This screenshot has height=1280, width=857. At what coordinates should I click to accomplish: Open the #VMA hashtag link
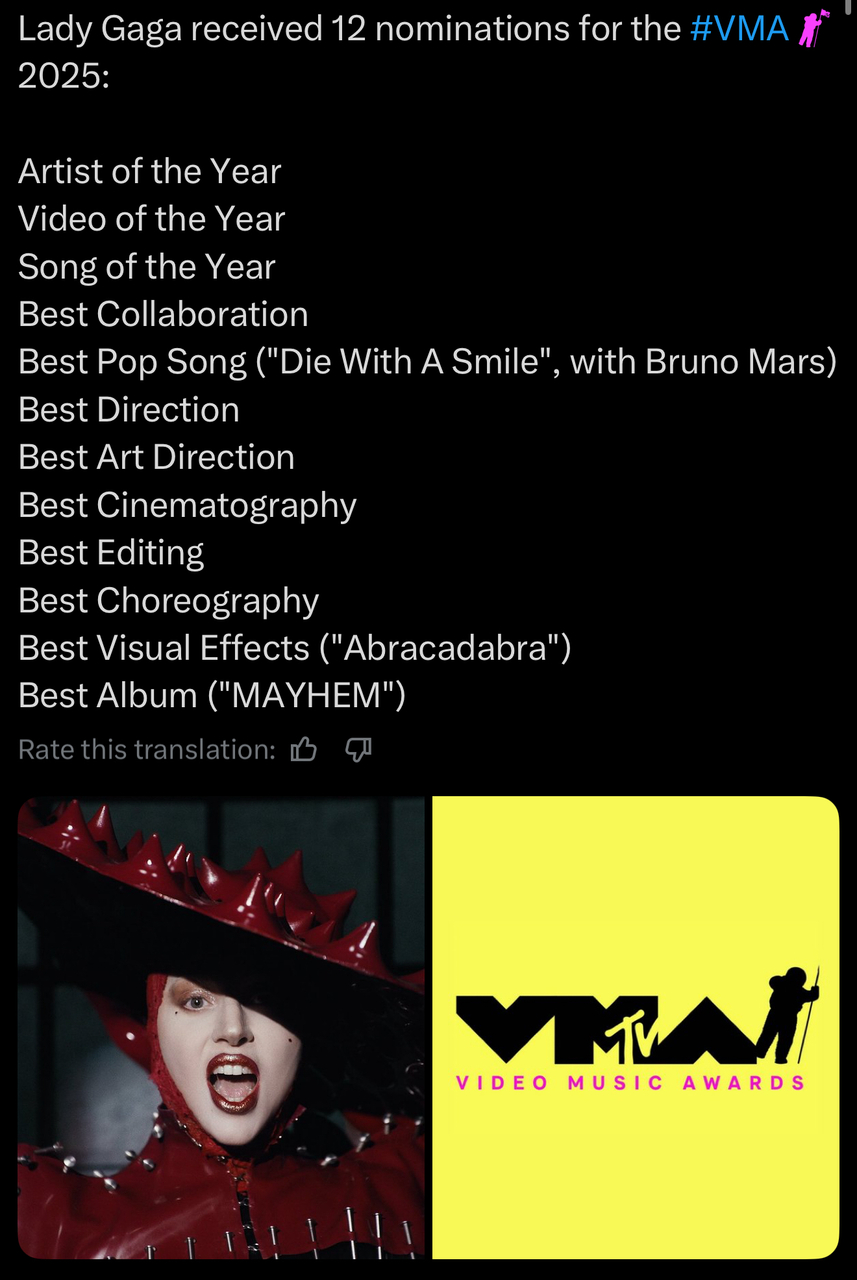pos(739,29)
